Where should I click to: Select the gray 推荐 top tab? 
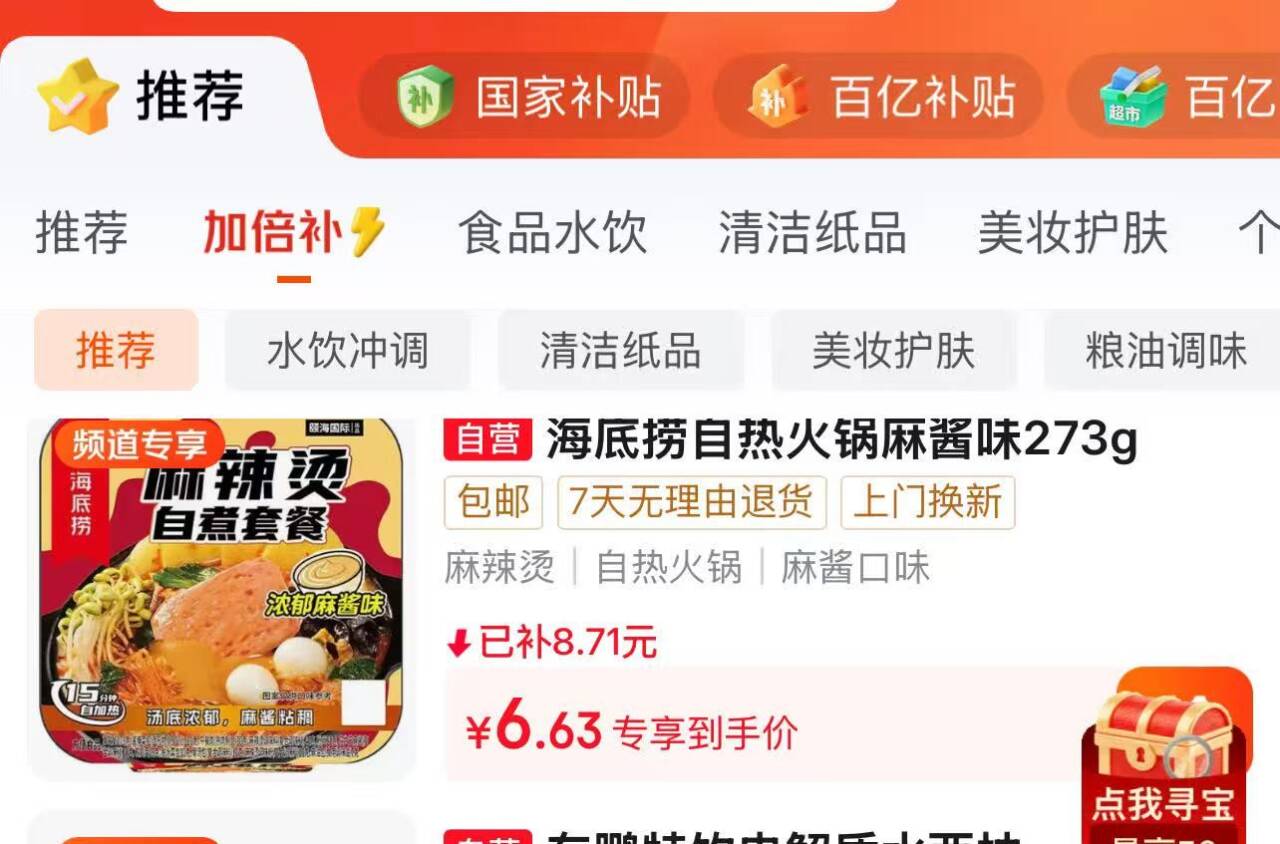pos(82,232)
